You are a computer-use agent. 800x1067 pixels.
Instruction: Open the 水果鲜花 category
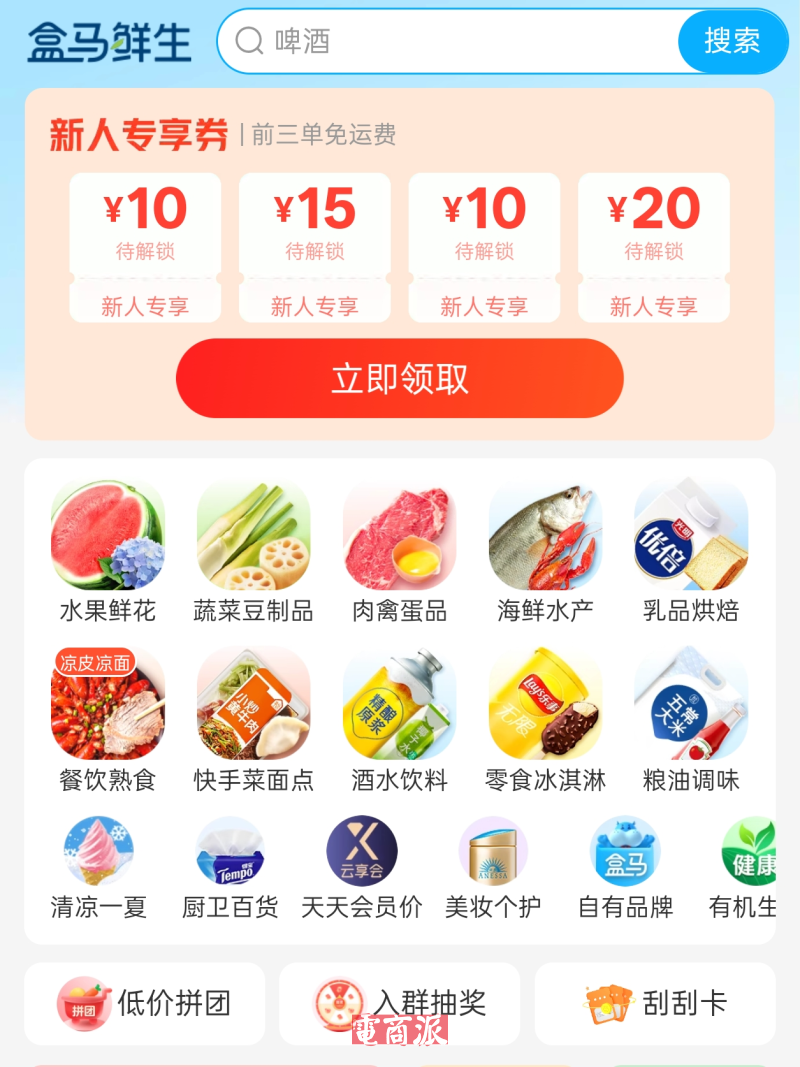[x=108, y=550]
